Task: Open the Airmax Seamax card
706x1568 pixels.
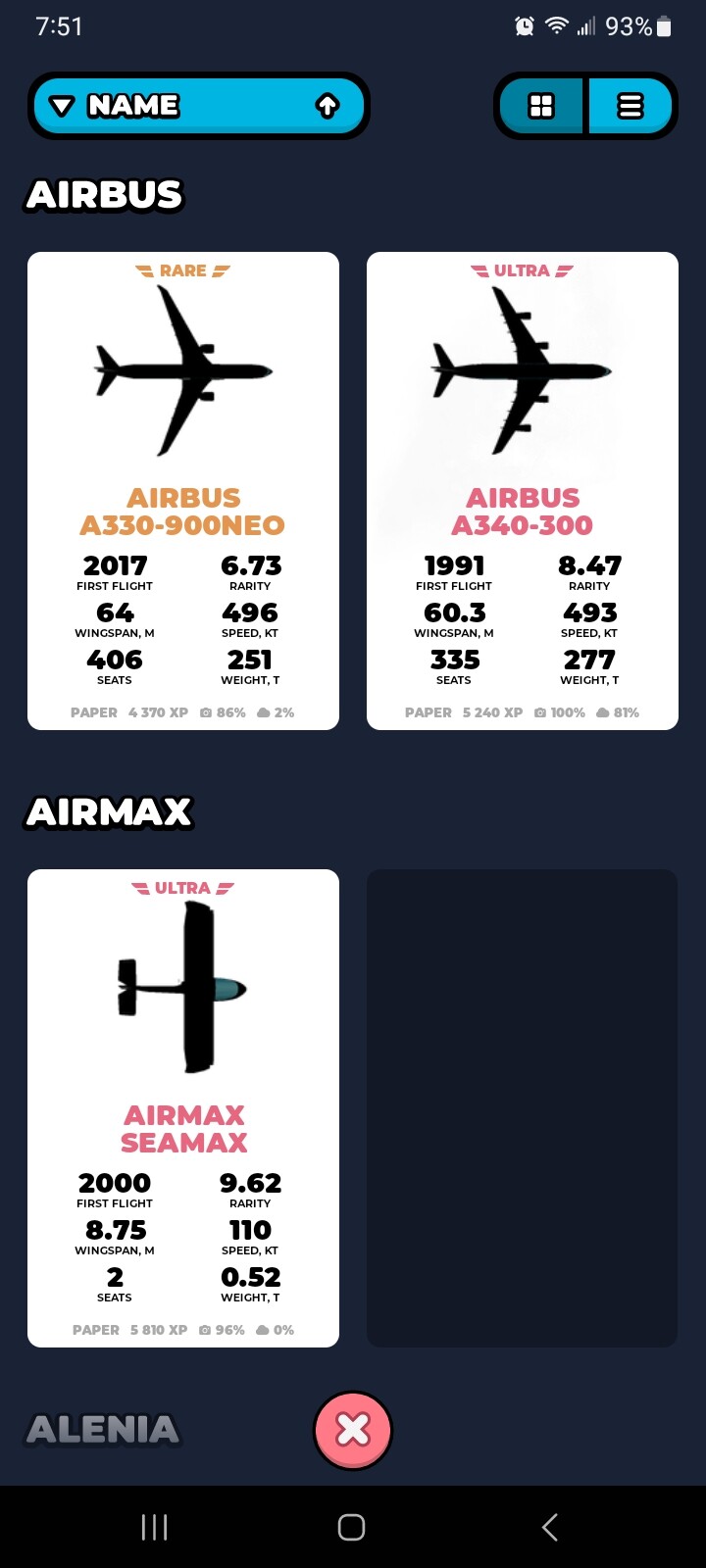Action: tap(183, 1107)
